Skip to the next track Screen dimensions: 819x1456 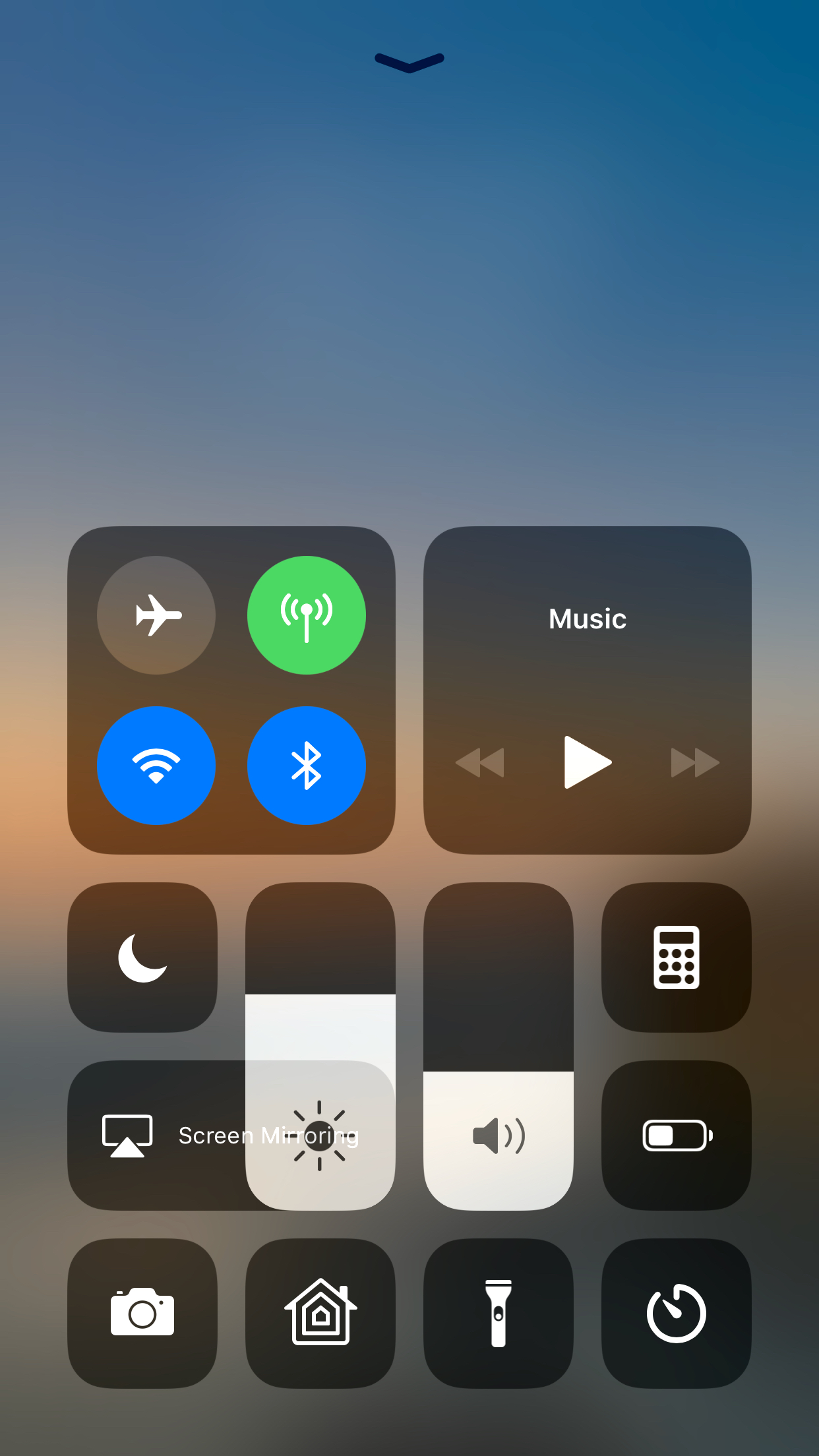click(x=695, y=763)
